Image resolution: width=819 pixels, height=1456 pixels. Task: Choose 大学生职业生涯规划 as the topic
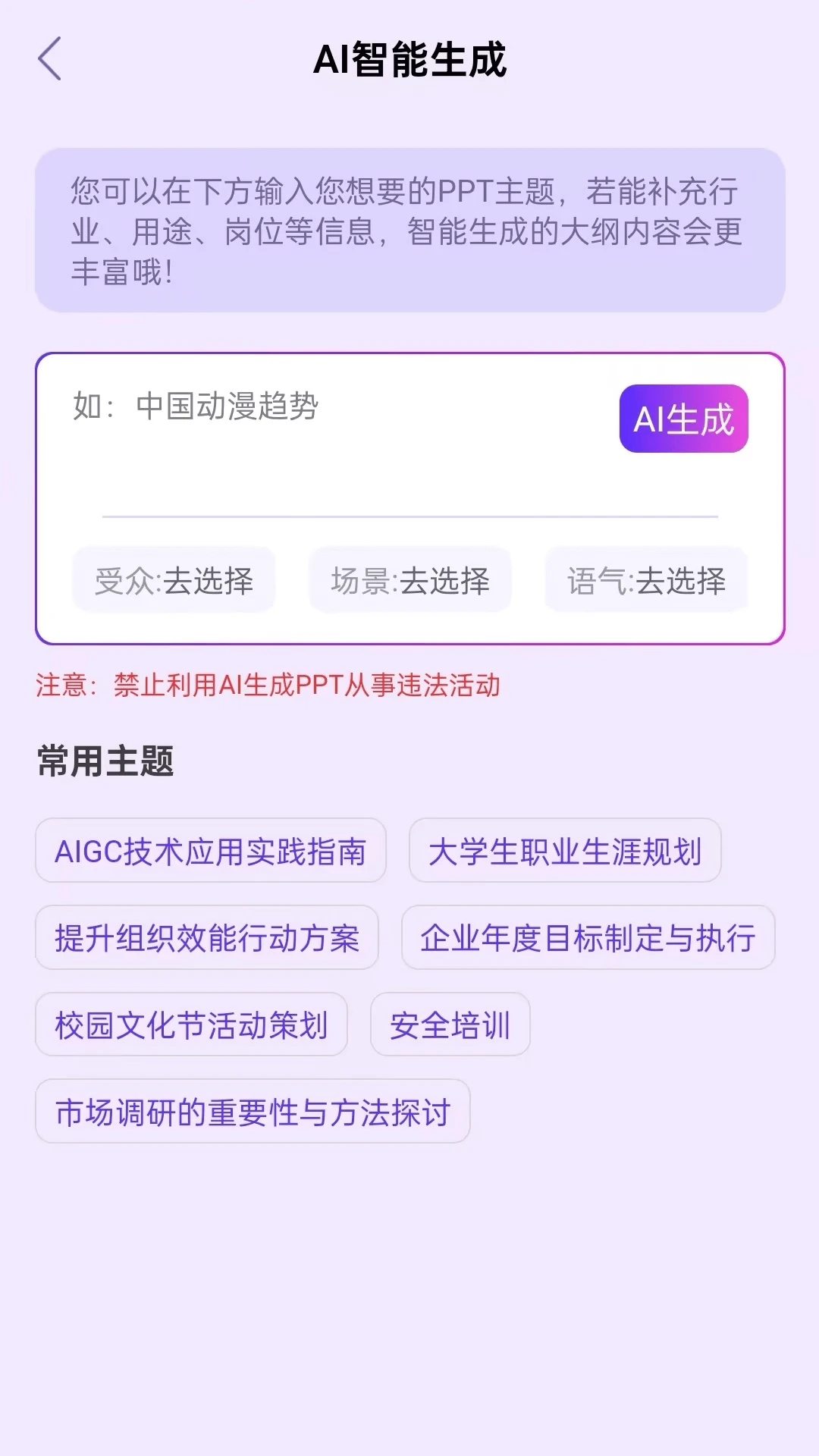[567, 852]
